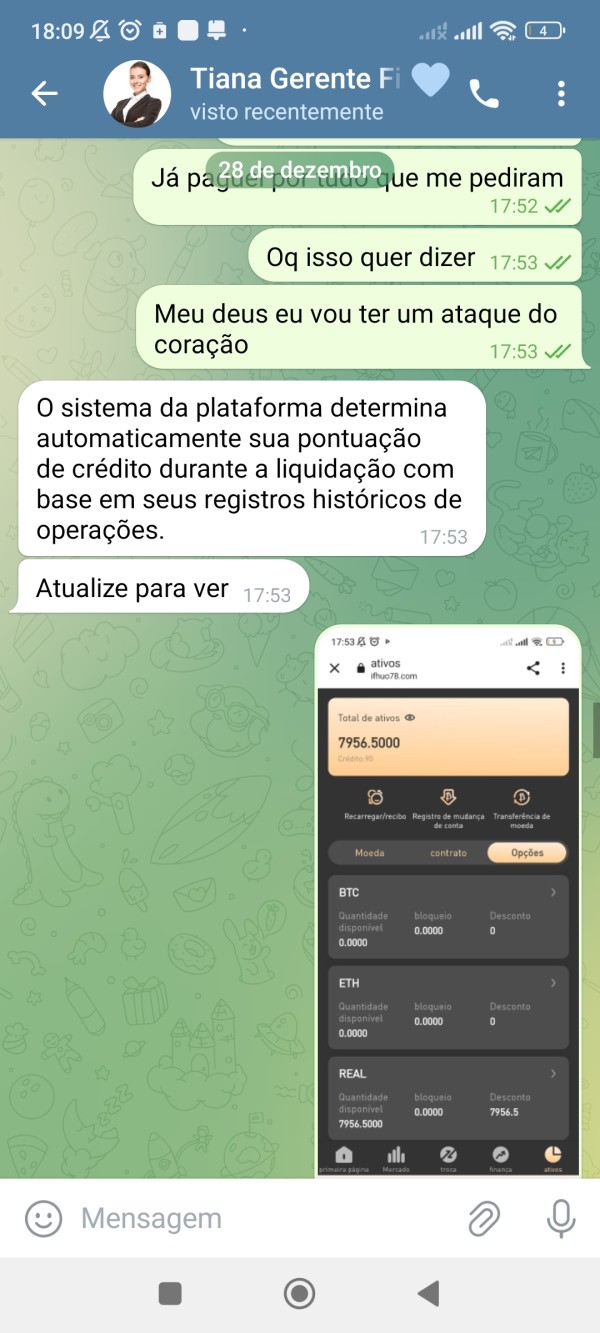
Task: Open the chat overflow menu
Action: click(x=561, y=94)
